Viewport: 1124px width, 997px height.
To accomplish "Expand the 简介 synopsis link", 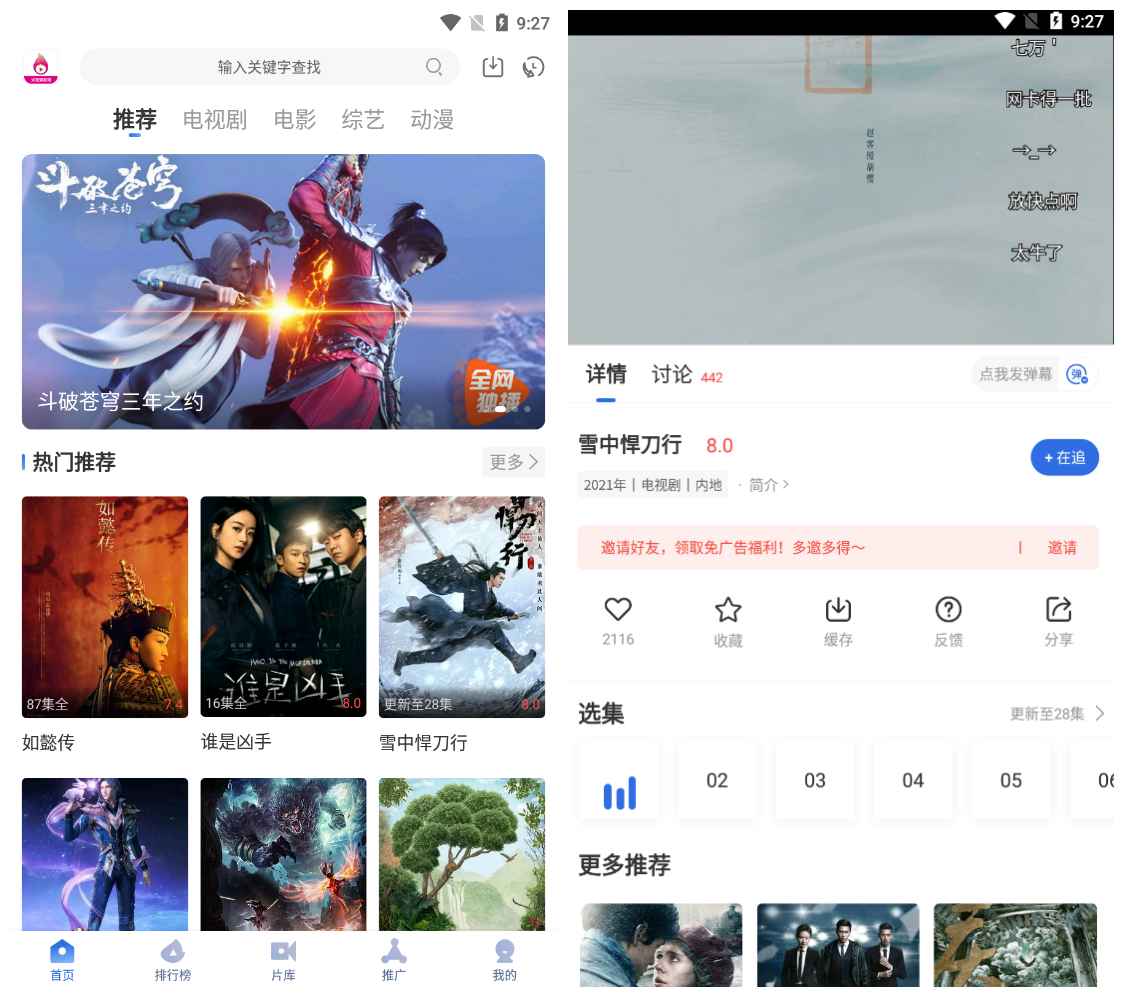I will pyautogui.click(x=768, y=485).
